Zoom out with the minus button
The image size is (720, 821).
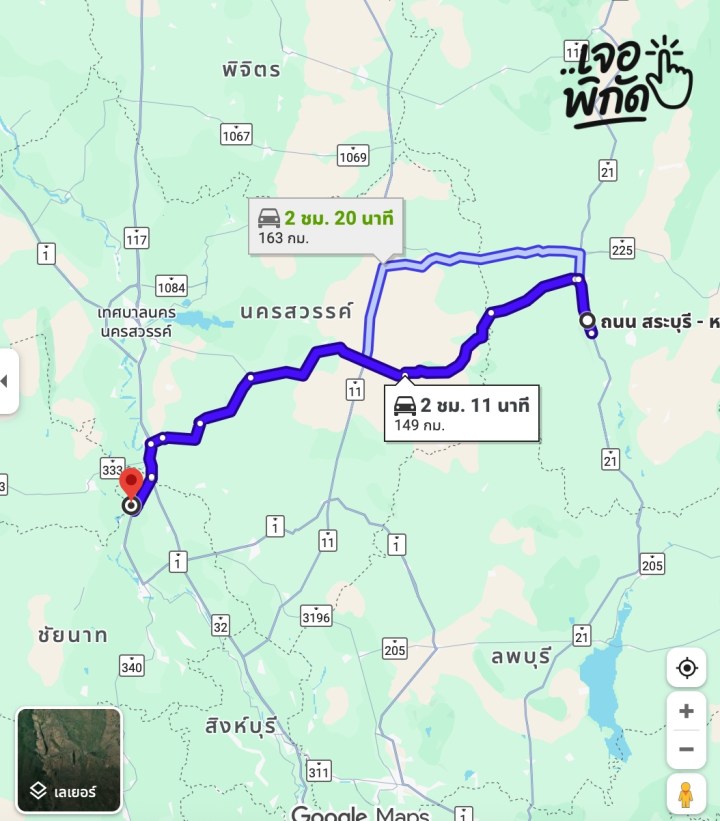tap(686, 749)
